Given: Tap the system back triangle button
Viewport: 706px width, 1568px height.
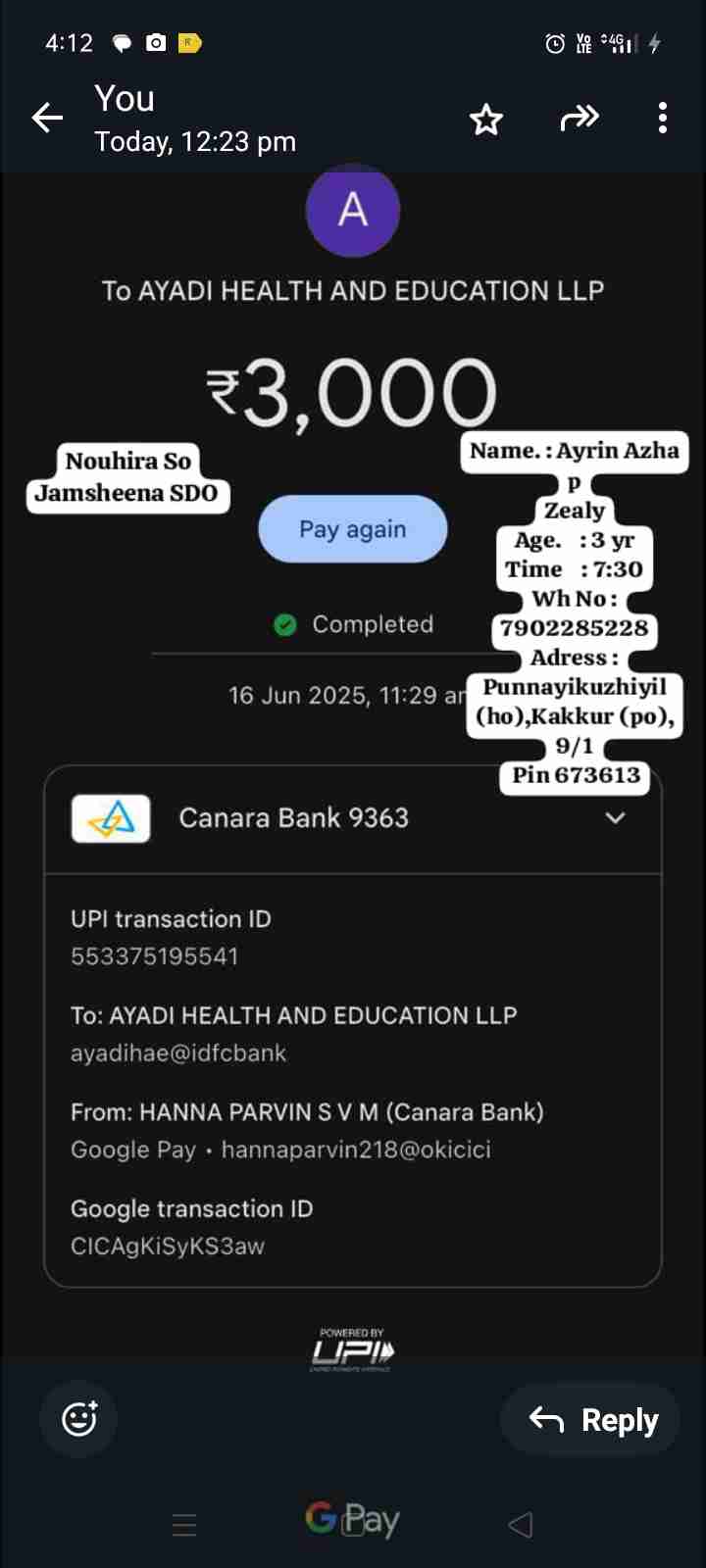Looking at the screenshot, I should (x=521, y=1524).
